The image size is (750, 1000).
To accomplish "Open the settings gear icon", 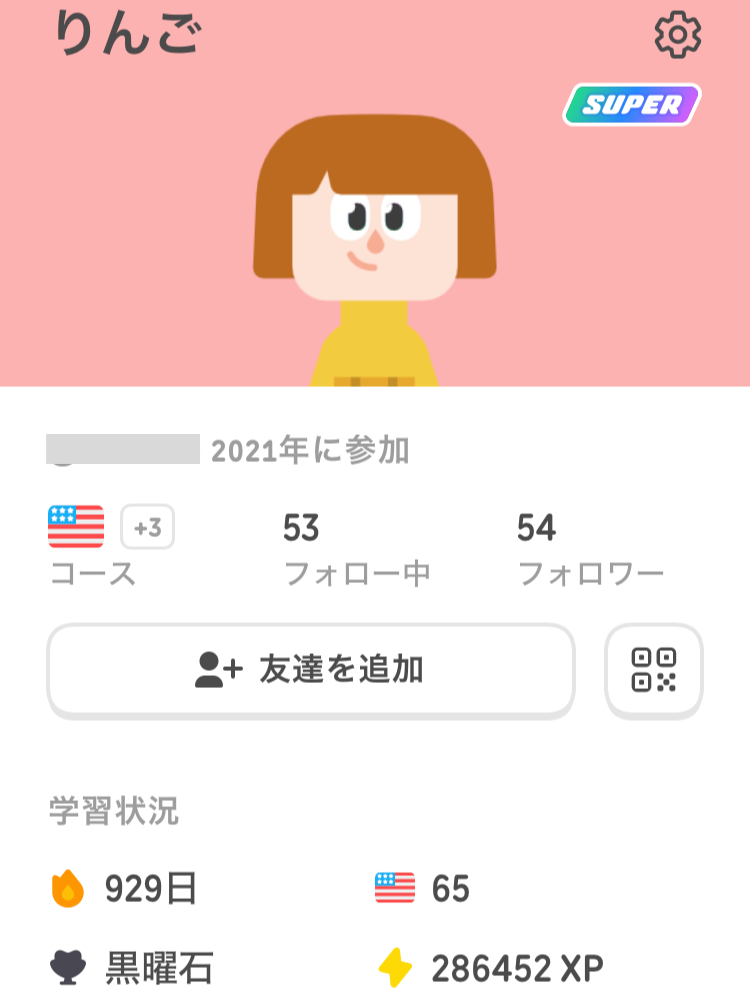I will click(678, 36).
